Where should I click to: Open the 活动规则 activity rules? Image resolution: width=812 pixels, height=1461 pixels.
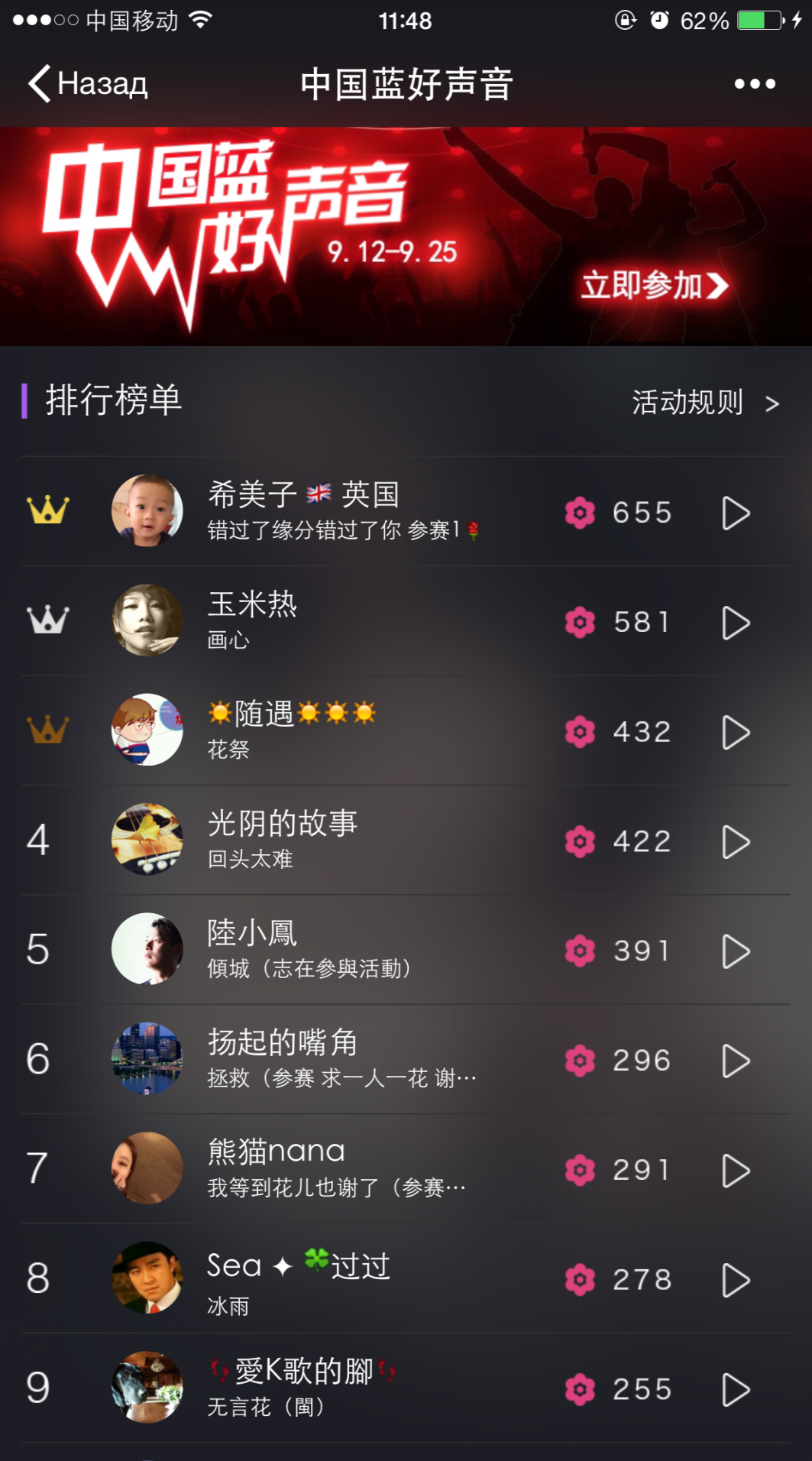[x=704, y=402]
